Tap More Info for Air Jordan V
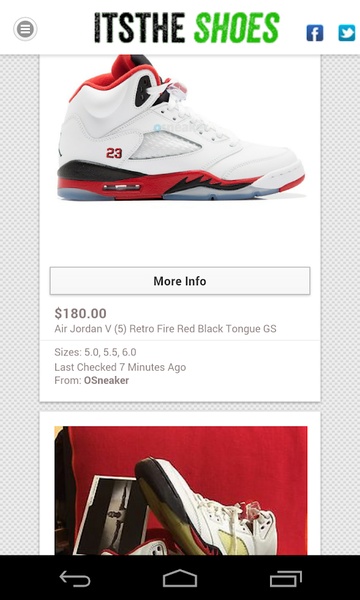Screen dimensions: 360x600 pos(180,281)
